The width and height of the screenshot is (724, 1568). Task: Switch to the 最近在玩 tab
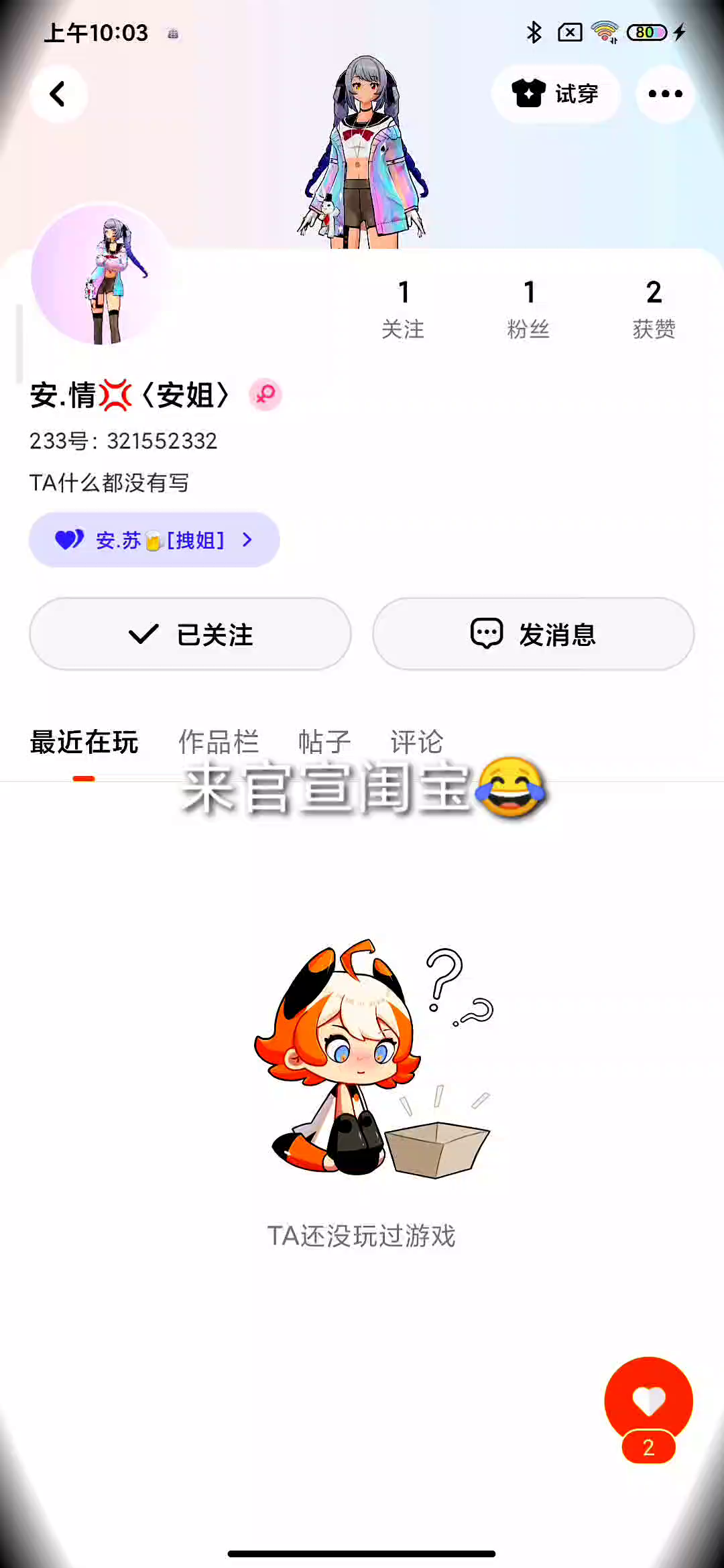tap(84, 742)
